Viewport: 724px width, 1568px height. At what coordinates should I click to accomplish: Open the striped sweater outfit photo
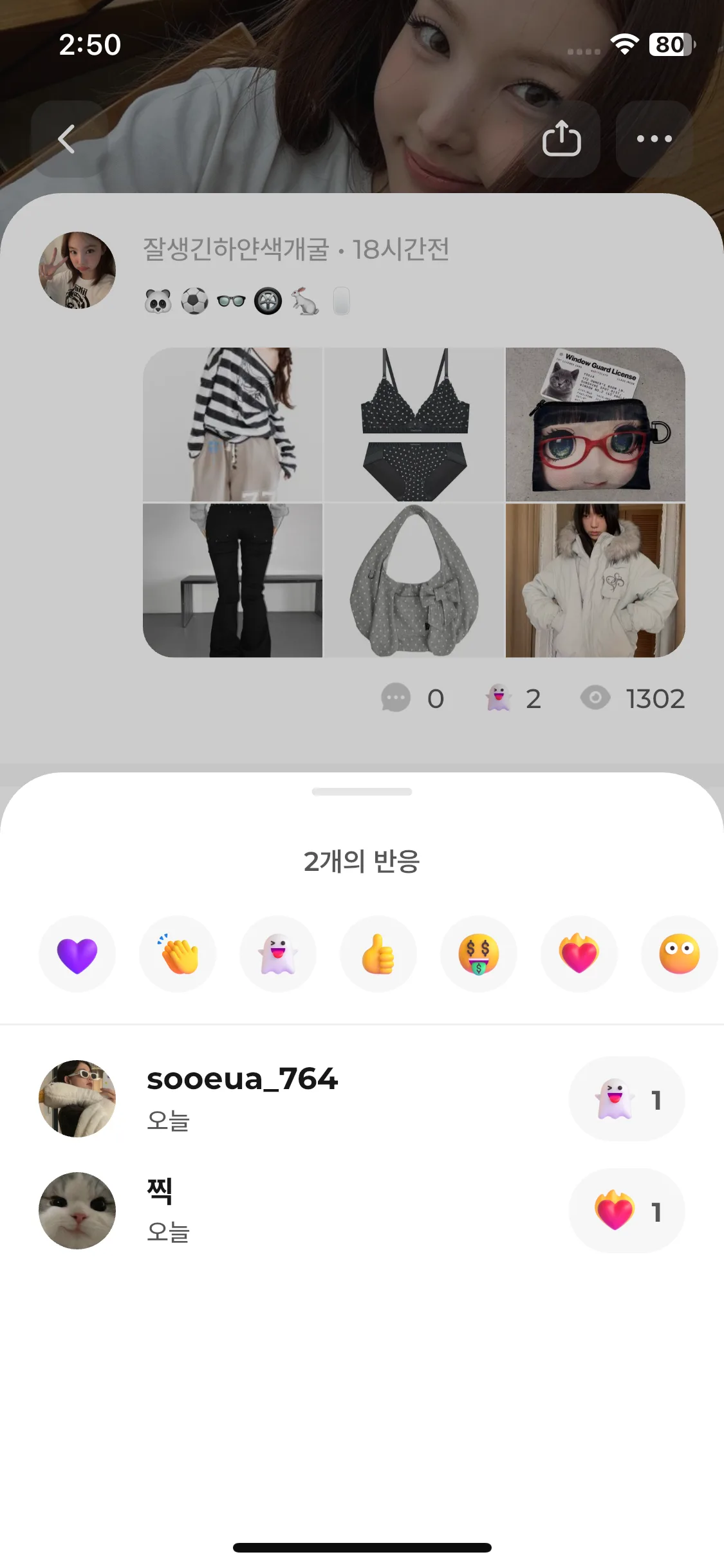coord(233,425)
